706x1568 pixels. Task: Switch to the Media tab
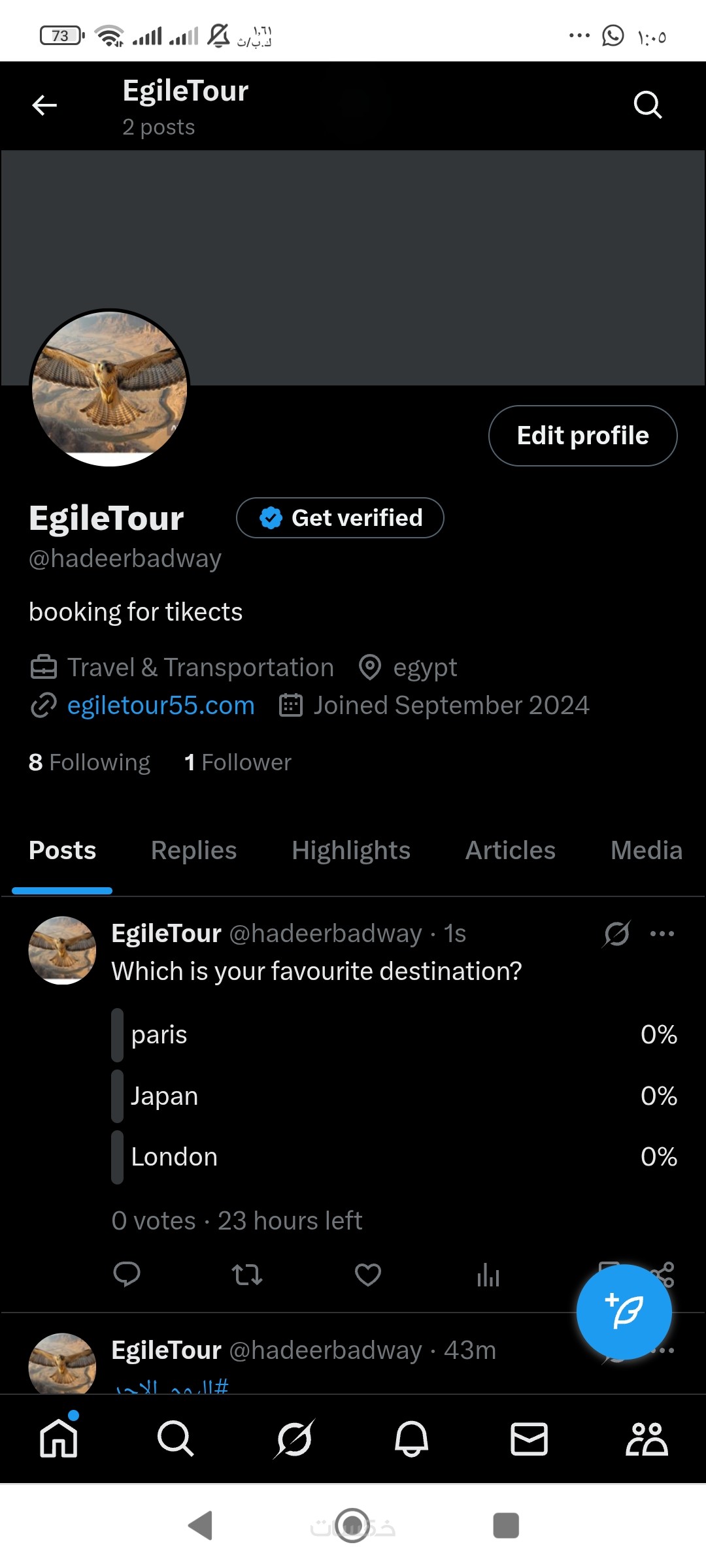(646, 851)
